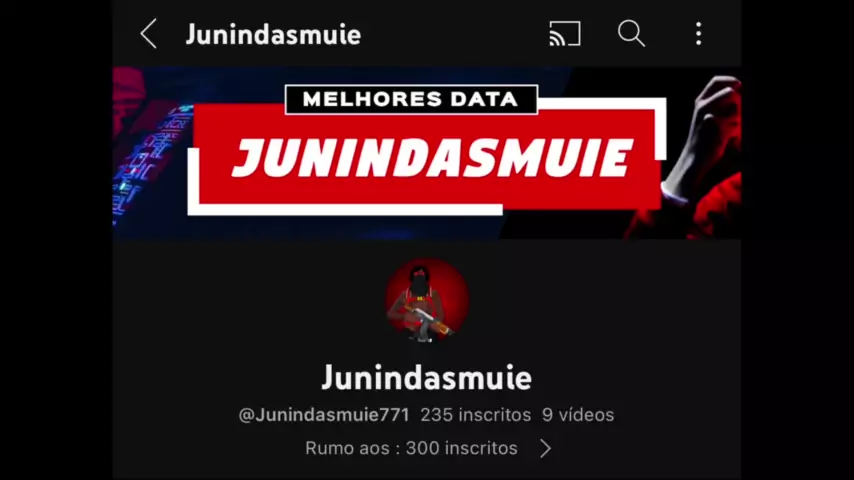Expand the channel description chevron
This screenshot has height=480, width=854.
545,448
